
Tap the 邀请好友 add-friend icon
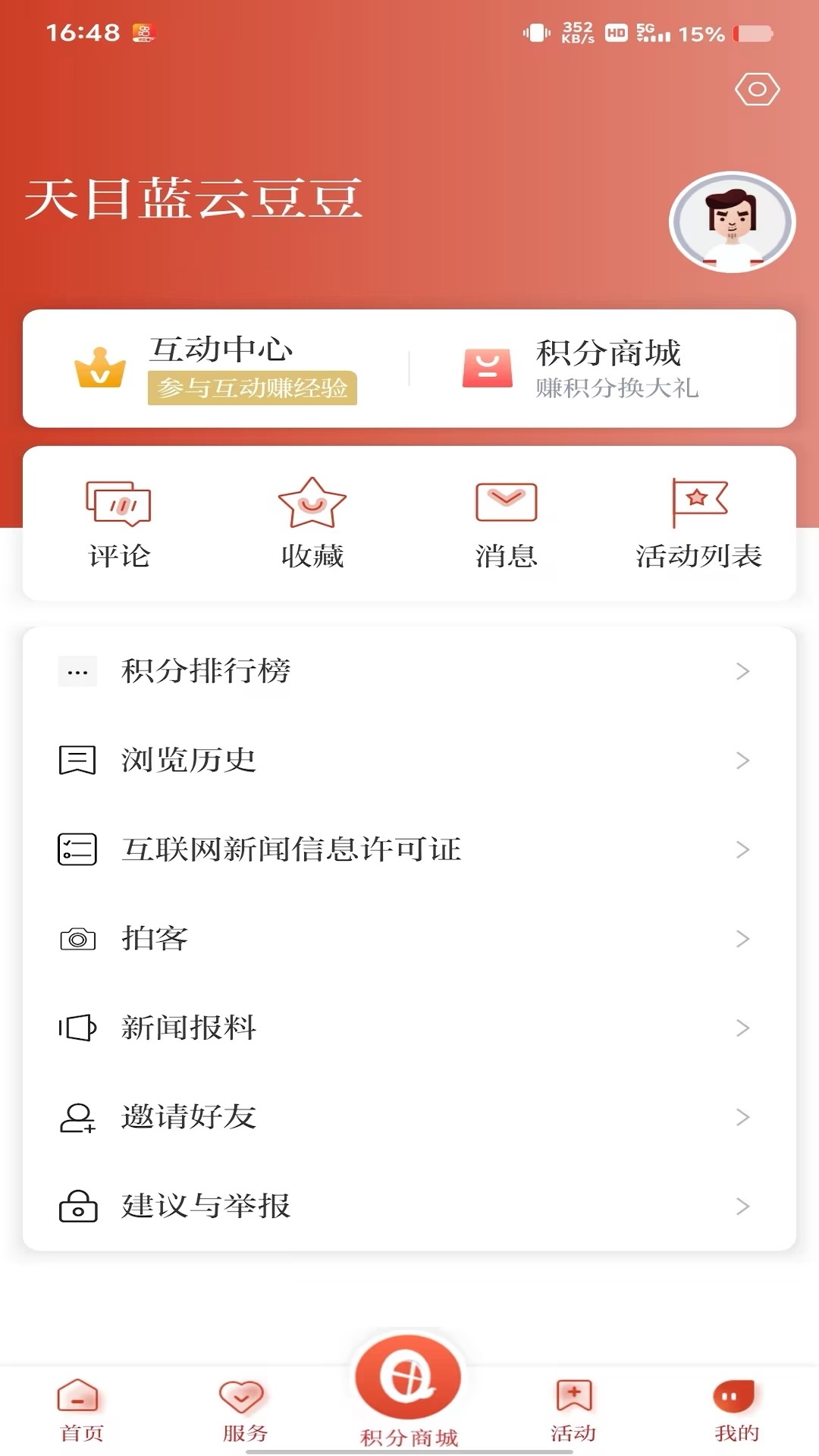pos(76,1116)
